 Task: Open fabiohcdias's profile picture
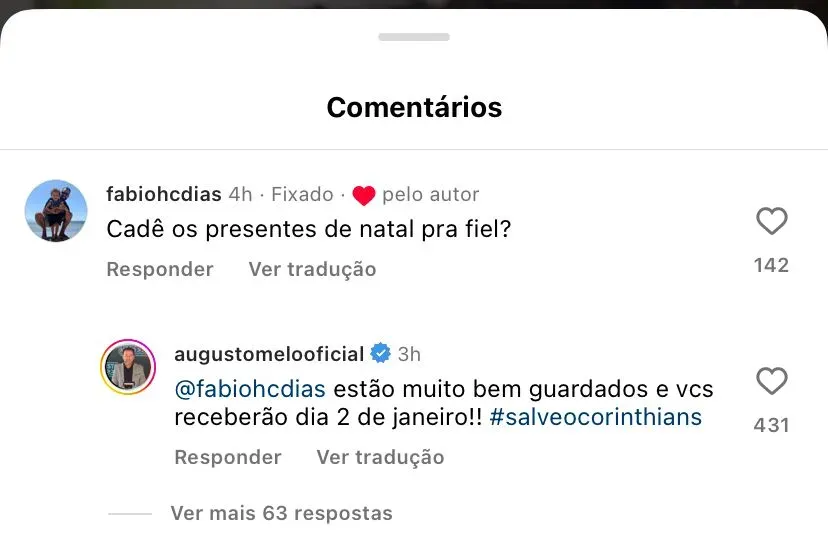click(x=56, y=211)
